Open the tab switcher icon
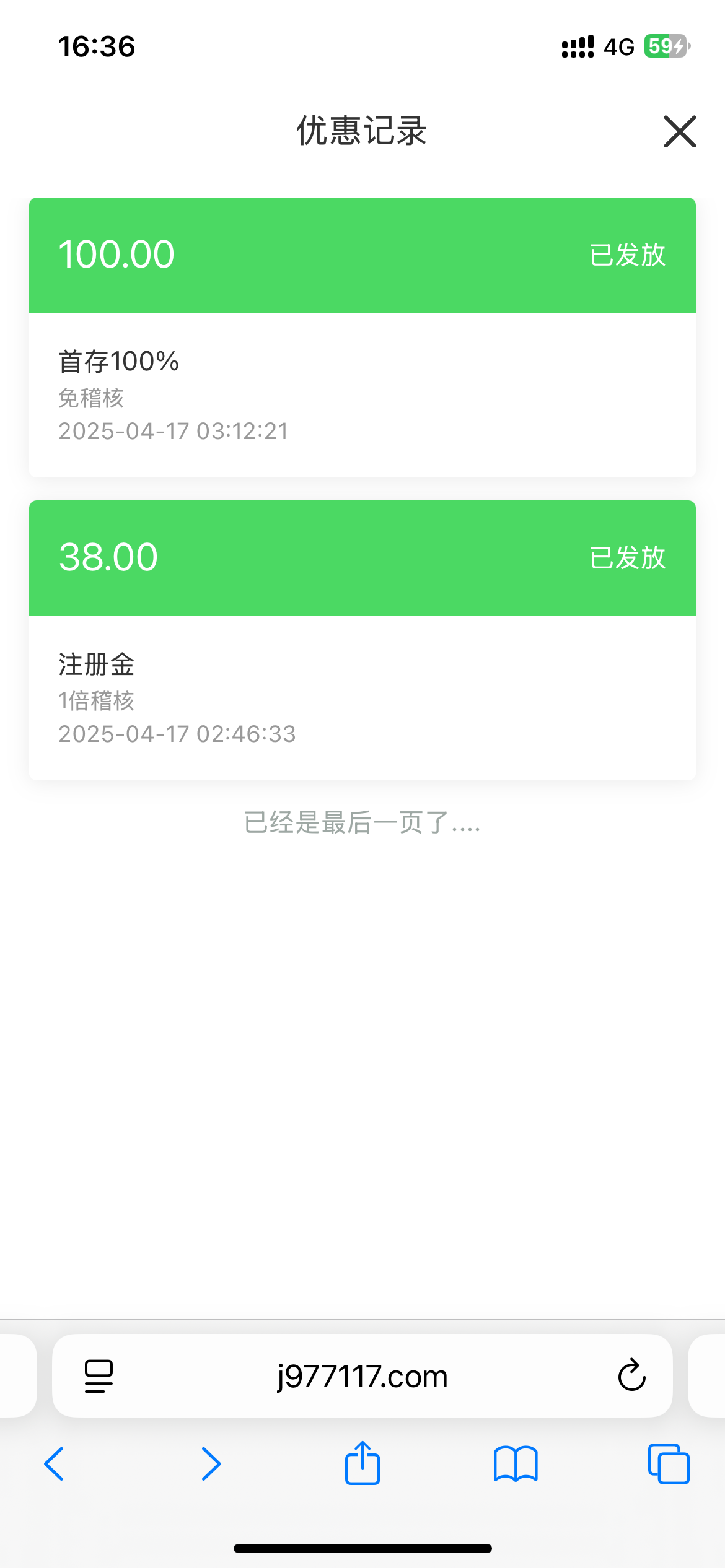725x1568 pixels. coord(668,1465)
